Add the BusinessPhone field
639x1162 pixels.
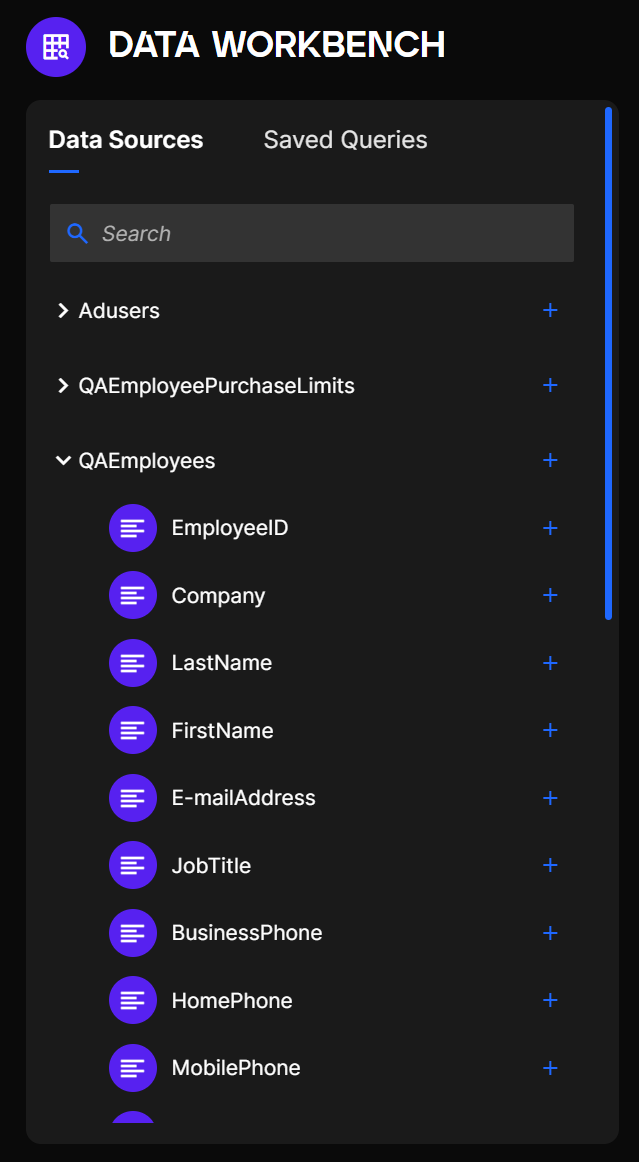click(550, 933)
